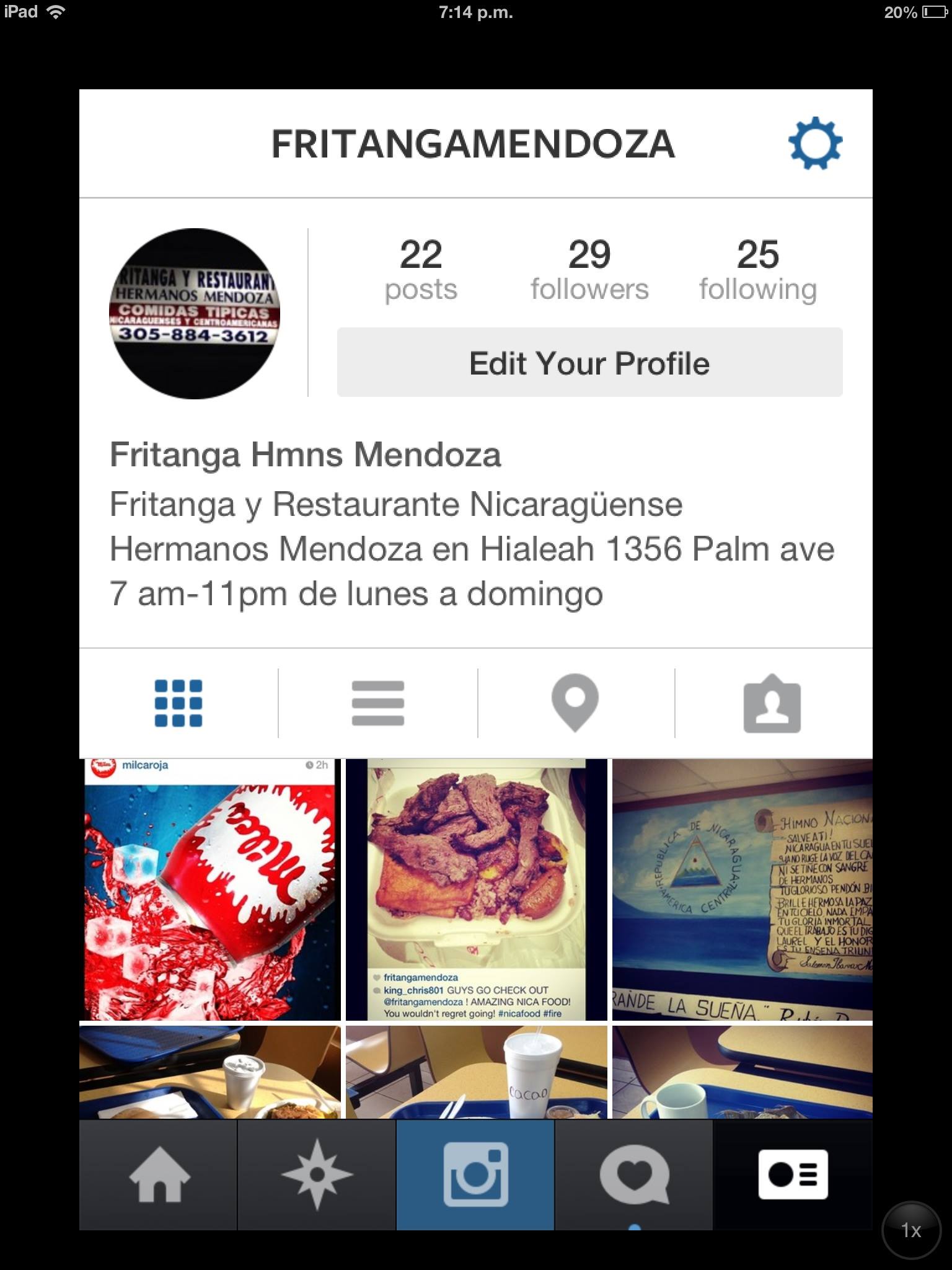
Task: Open the camera to post
Action: pos(475,1175)
